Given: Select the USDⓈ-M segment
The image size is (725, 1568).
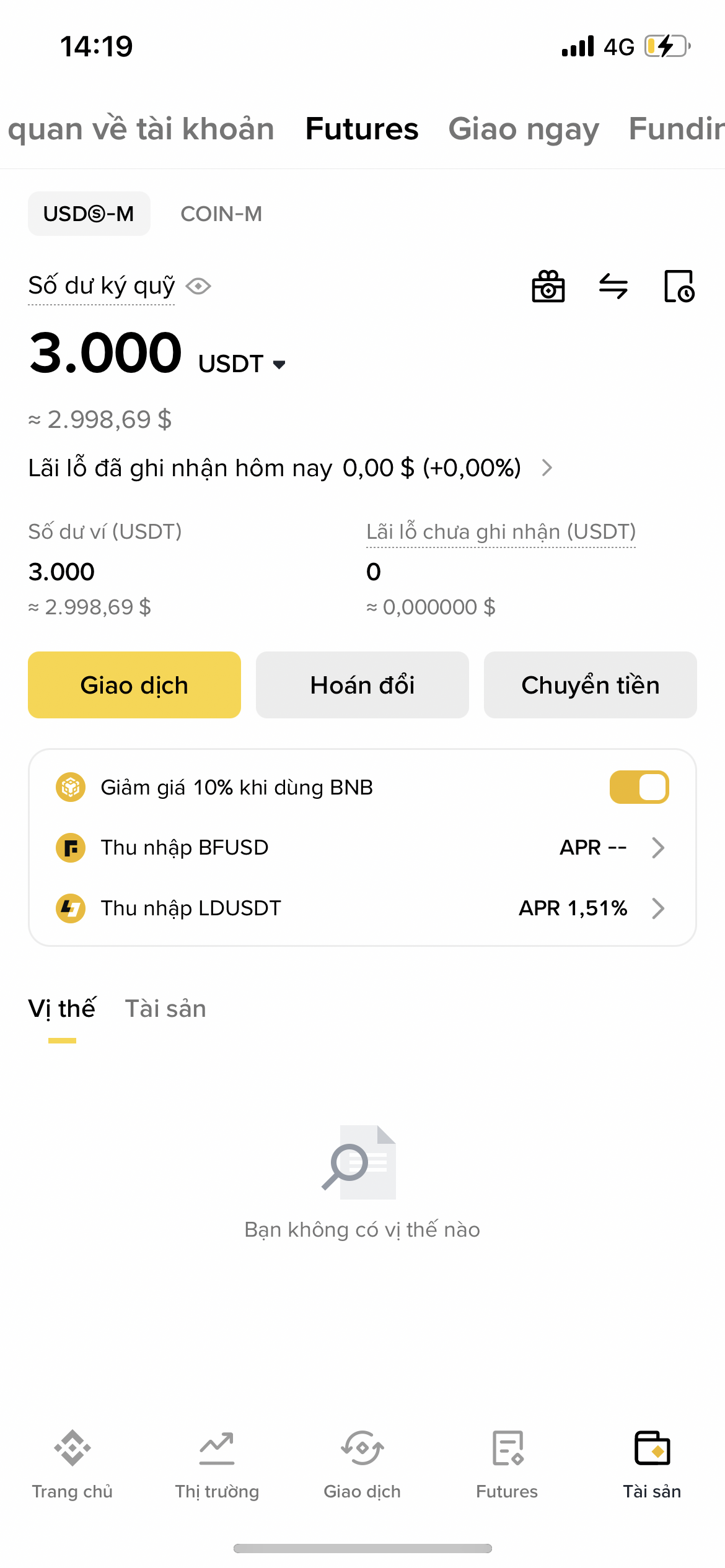Looking at the screenshot, I should 89,214.
